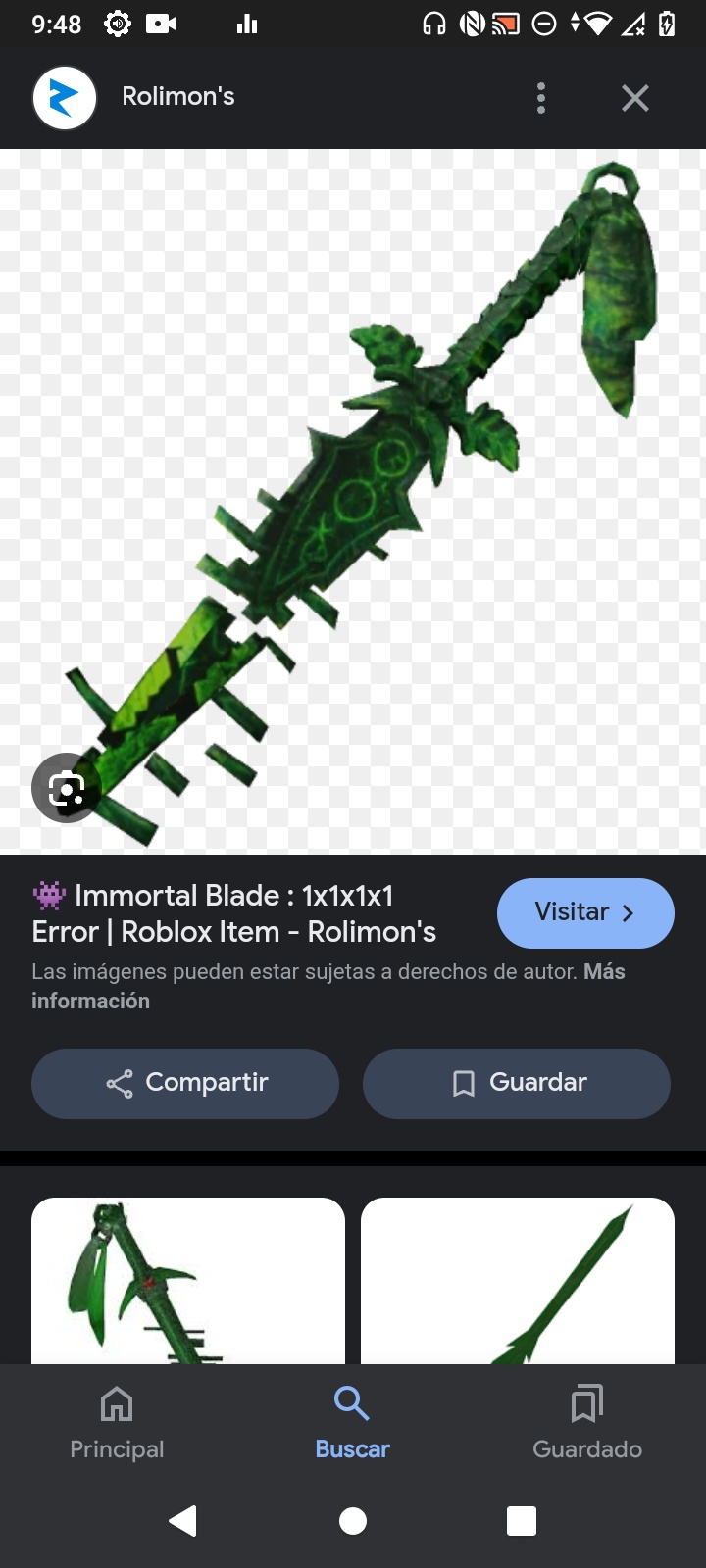This screenshot has height=1568, width=706.
Task: Open the three-dot overflow menu
Action: (541, 98)
